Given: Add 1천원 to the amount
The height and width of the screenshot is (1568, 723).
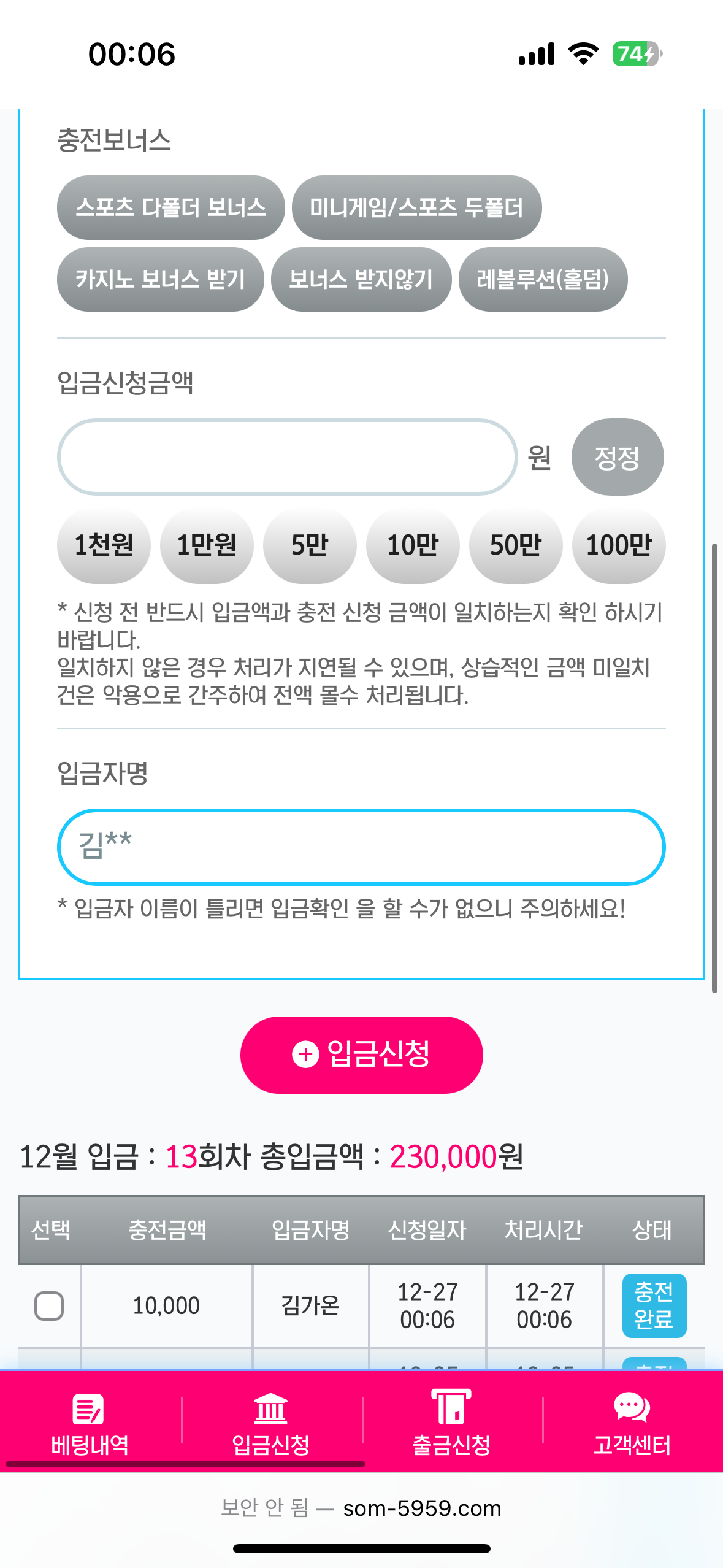Looking at the screenshot, I should point(104,545).
